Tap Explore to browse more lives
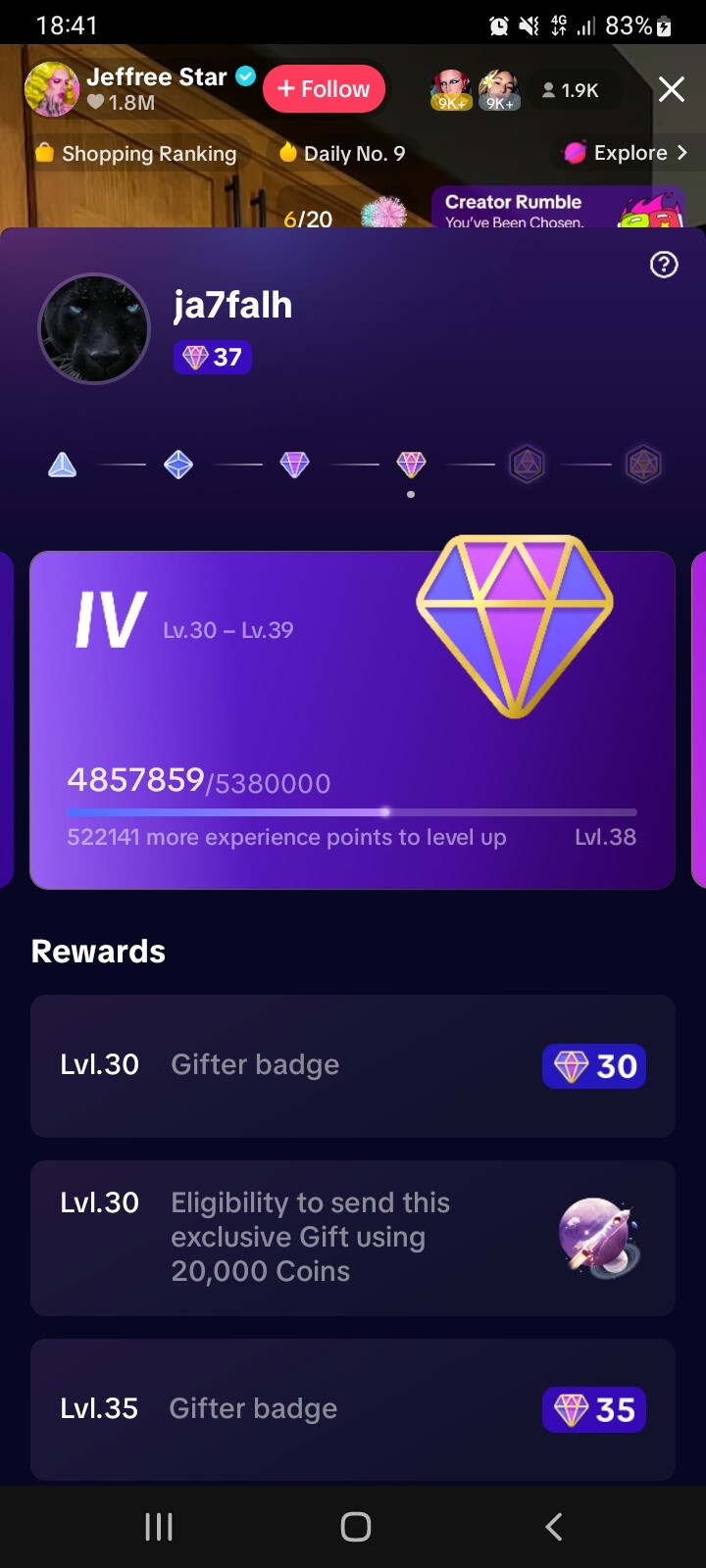This screenshot has width=706, height=1568. pyautogui.click(x=626, y=153)
